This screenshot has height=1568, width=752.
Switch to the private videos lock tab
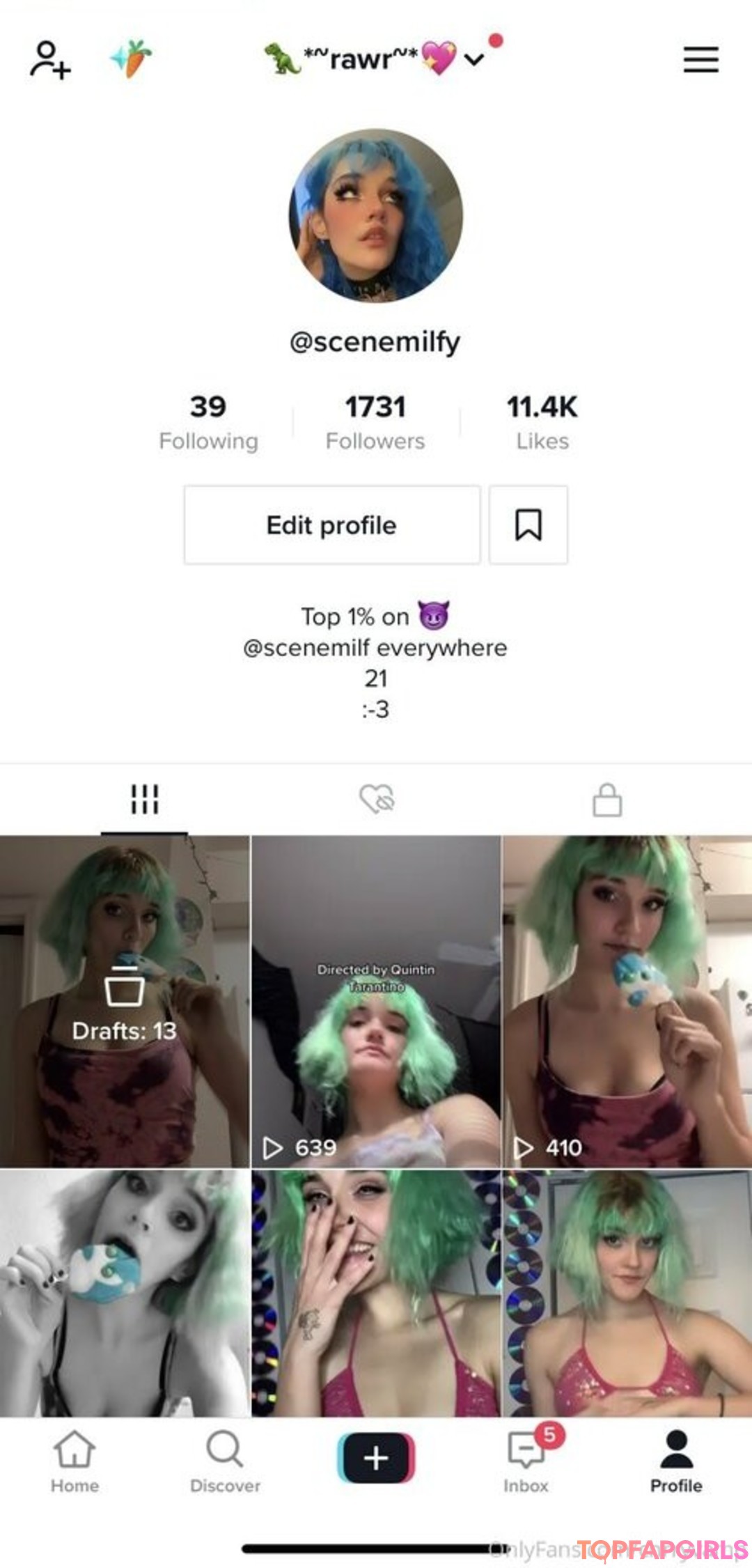(607, 800)
